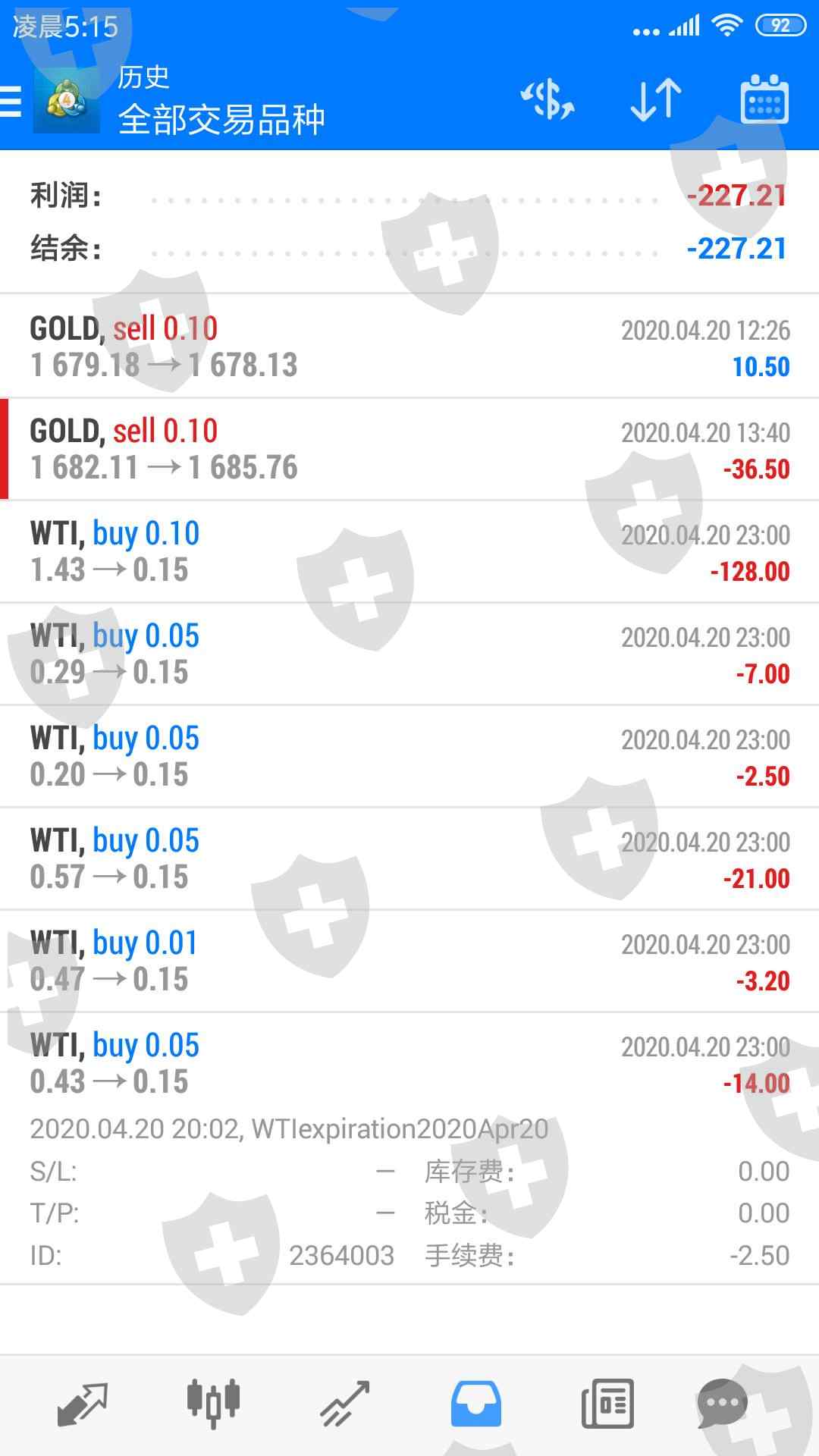Open WTI buy trade from 0.29

pyautogui.click(x=409, y=654)
